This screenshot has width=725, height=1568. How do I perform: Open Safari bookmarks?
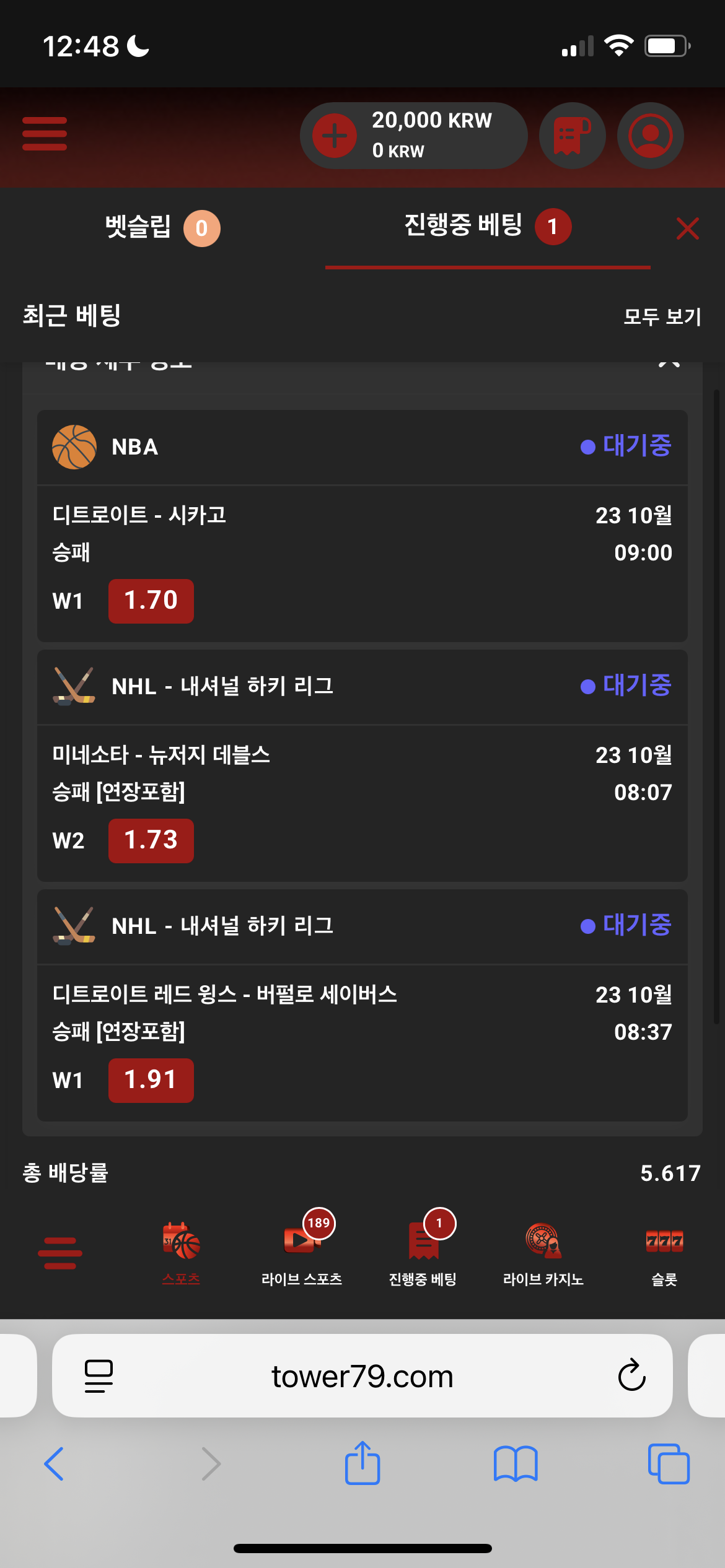[516, 1463]
